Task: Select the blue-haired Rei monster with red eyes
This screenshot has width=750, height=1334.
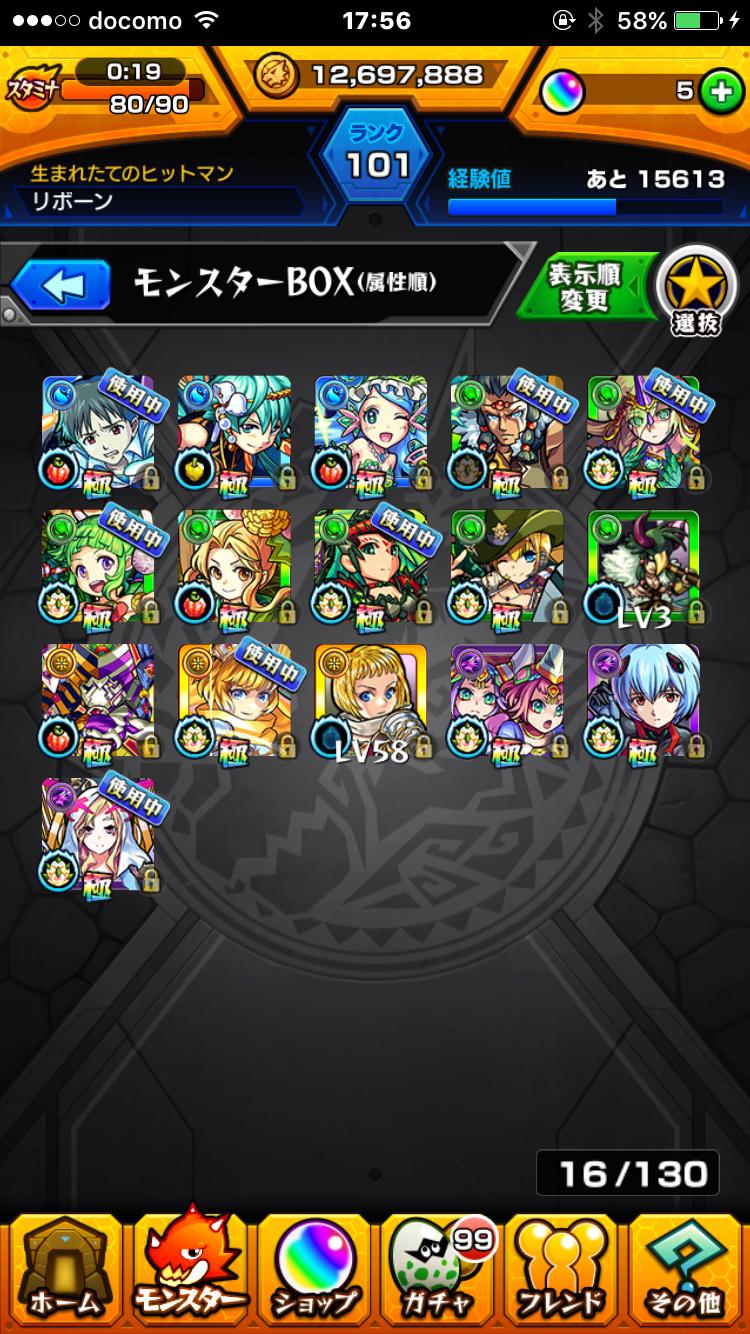Action: [644, 700]
